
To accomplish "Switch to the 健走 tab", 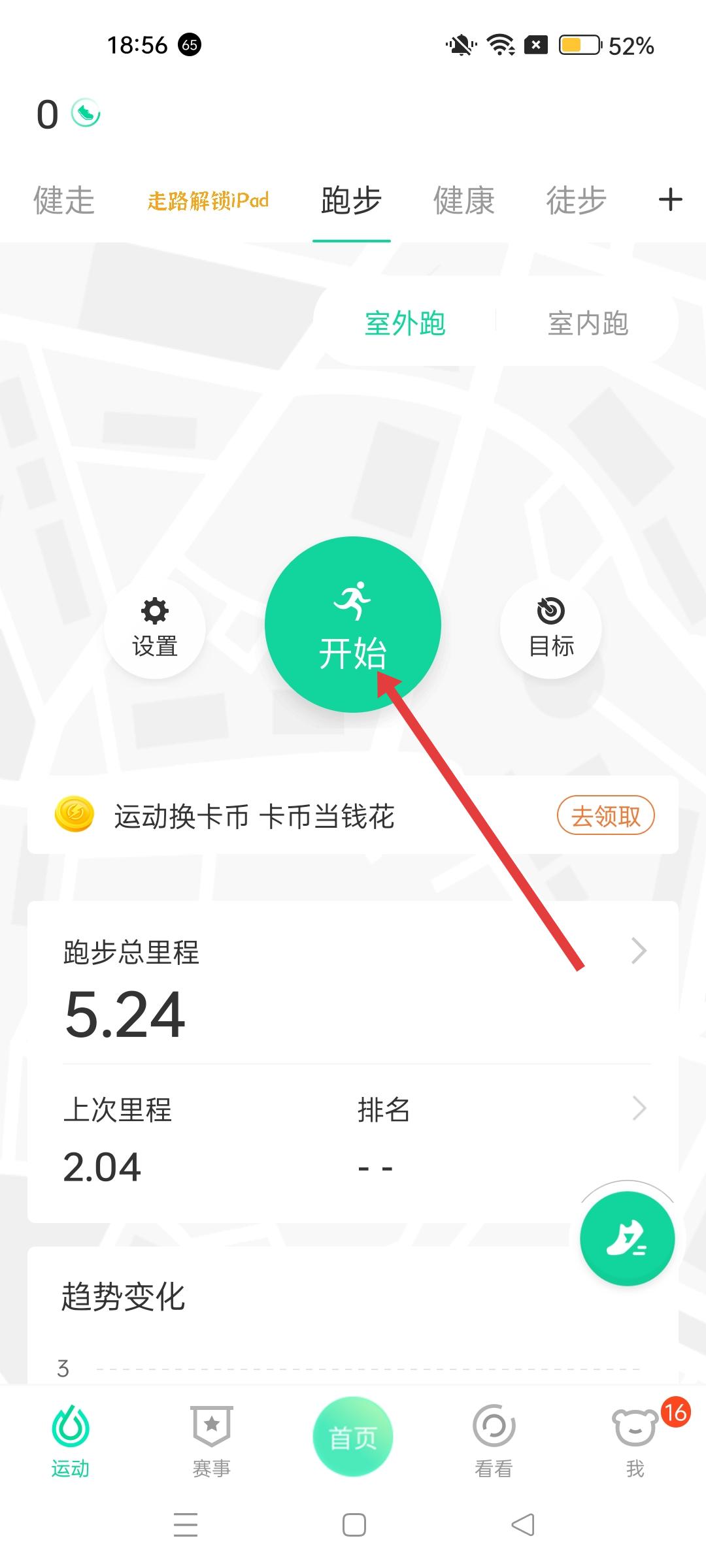I will click(x=64, y=200).
